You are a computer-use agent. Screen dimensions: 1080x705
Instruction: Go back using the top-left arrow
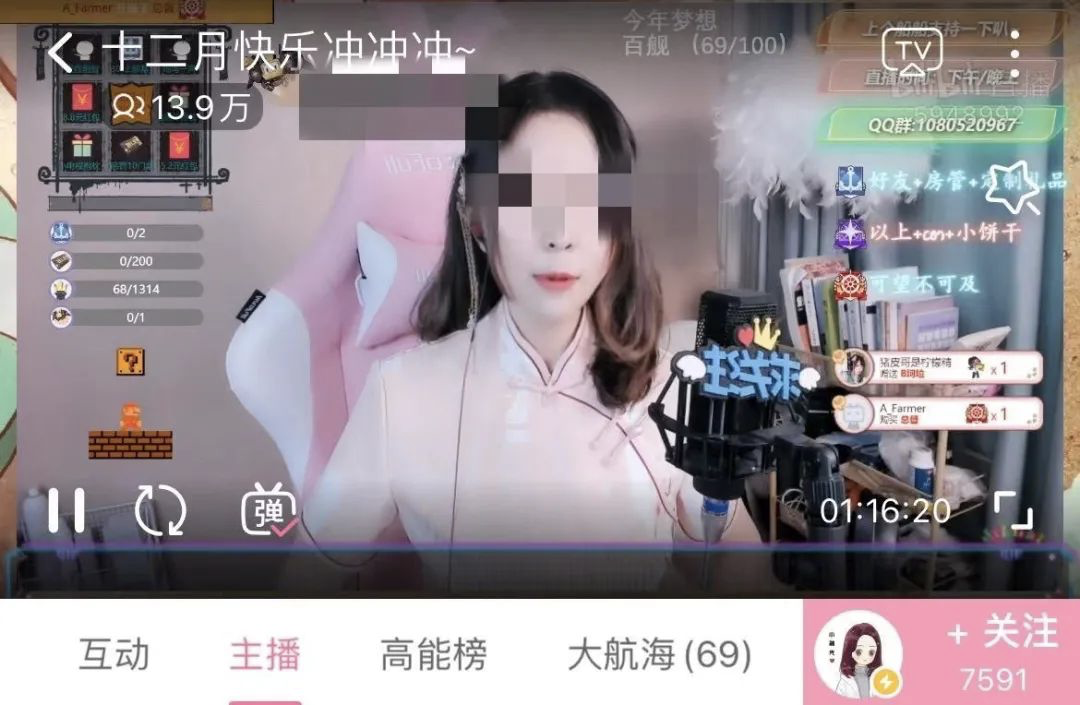click(x=62, y=52)
